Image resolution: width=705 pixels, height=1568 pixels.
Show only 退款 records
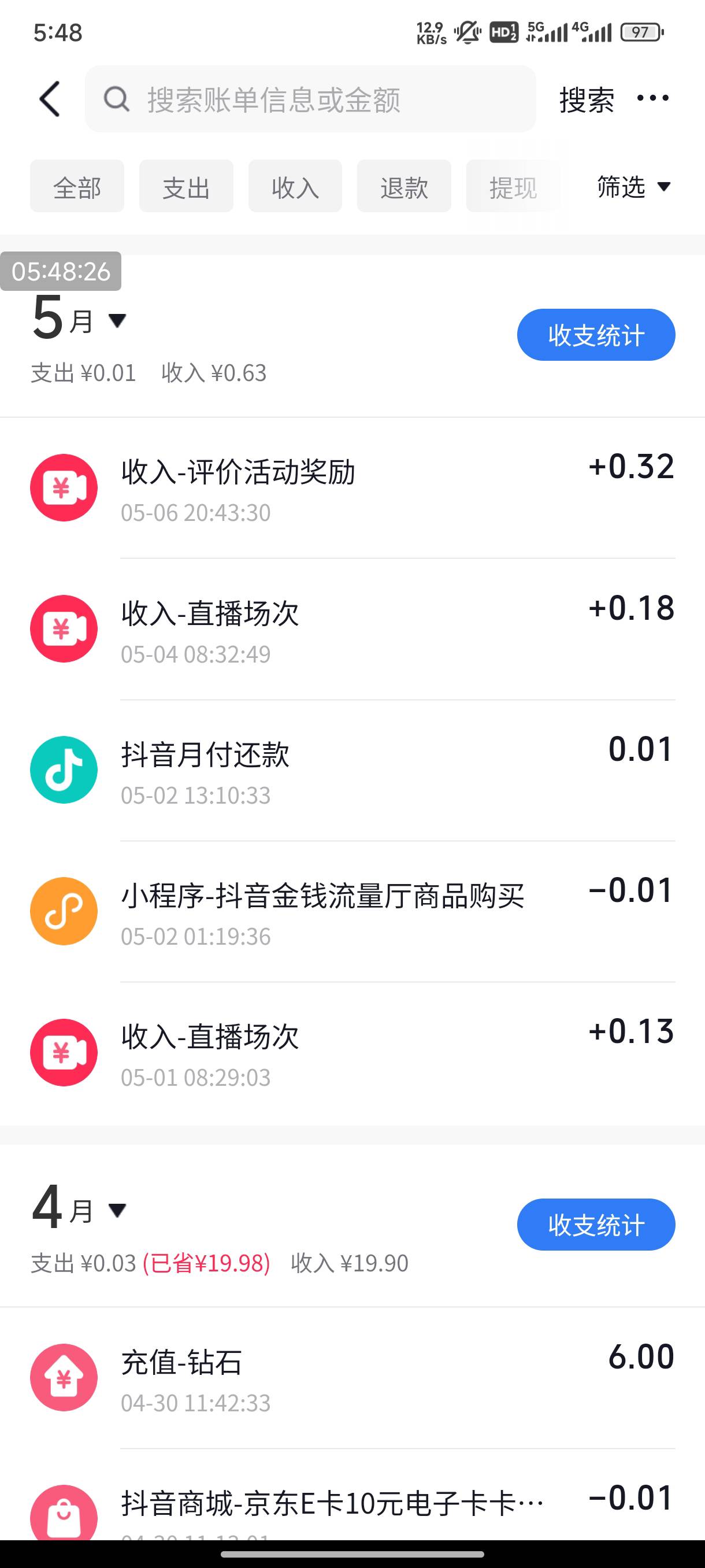(404, 186)
